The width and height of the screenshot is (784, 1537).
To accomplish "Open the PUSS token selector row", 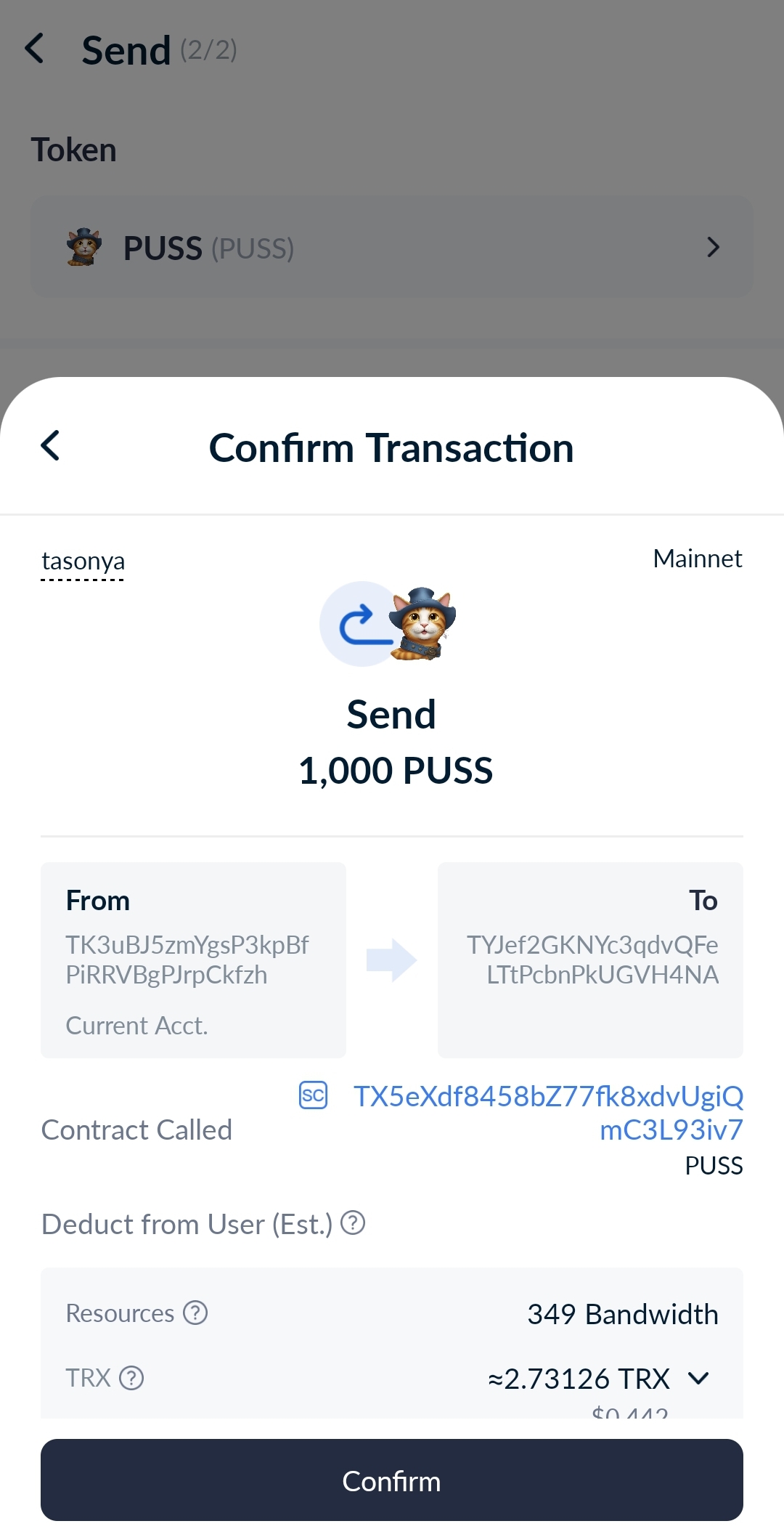I will pos(392,247).
